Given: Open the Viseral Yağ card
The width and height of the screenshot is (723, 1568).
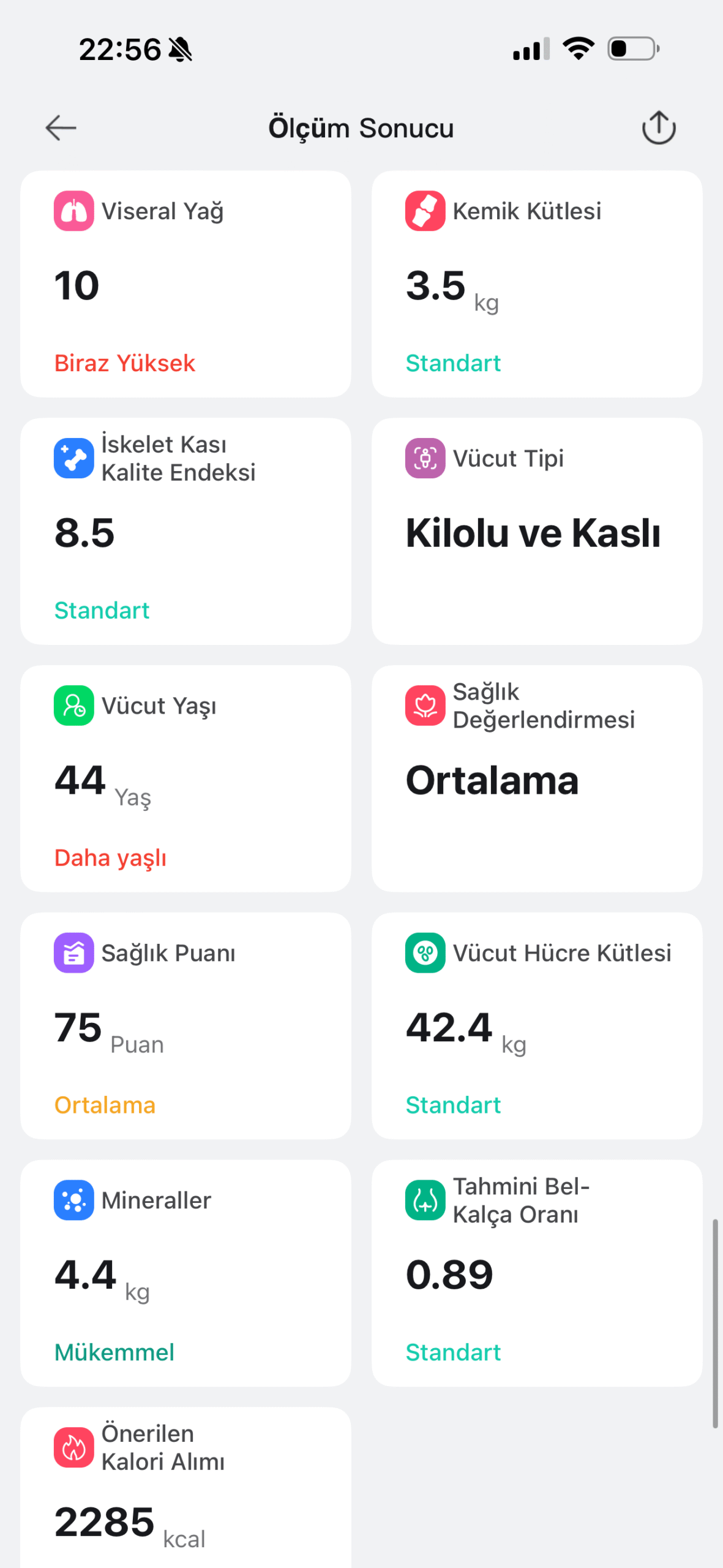Looking at the screenshot, I should [x=185, y=284].
